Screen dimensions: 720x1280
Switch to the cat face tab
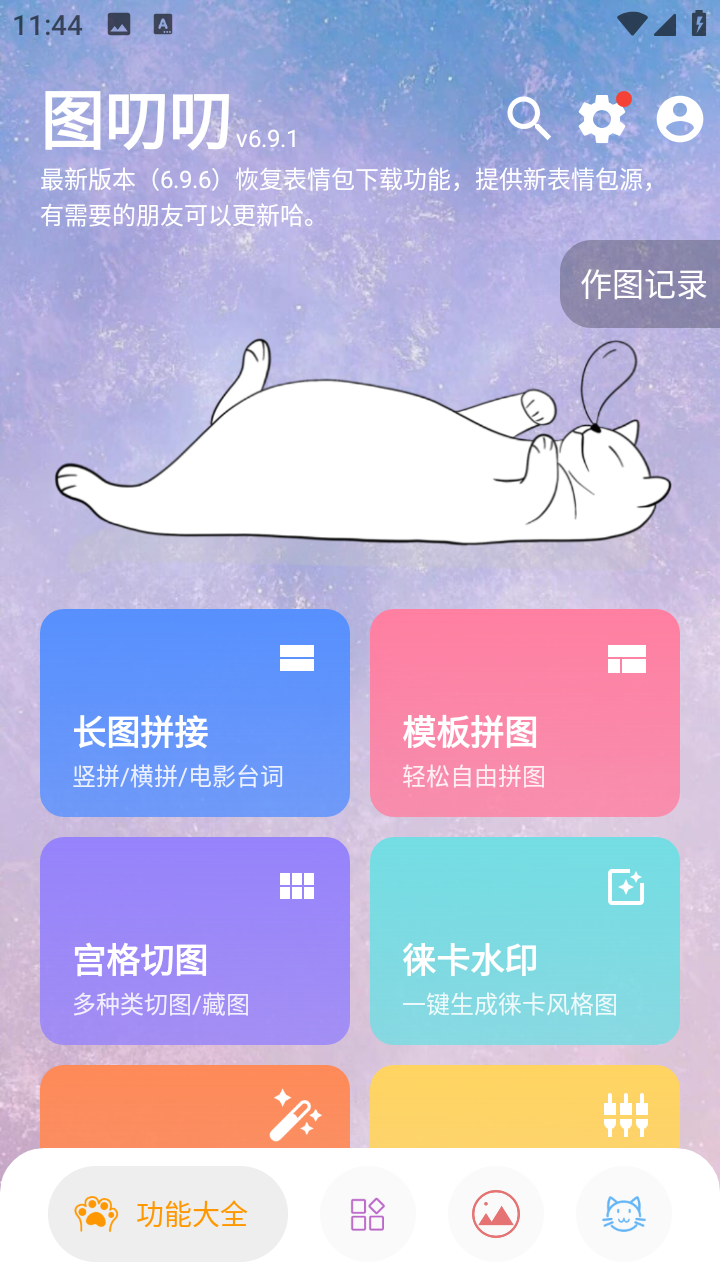(624, 1214)
